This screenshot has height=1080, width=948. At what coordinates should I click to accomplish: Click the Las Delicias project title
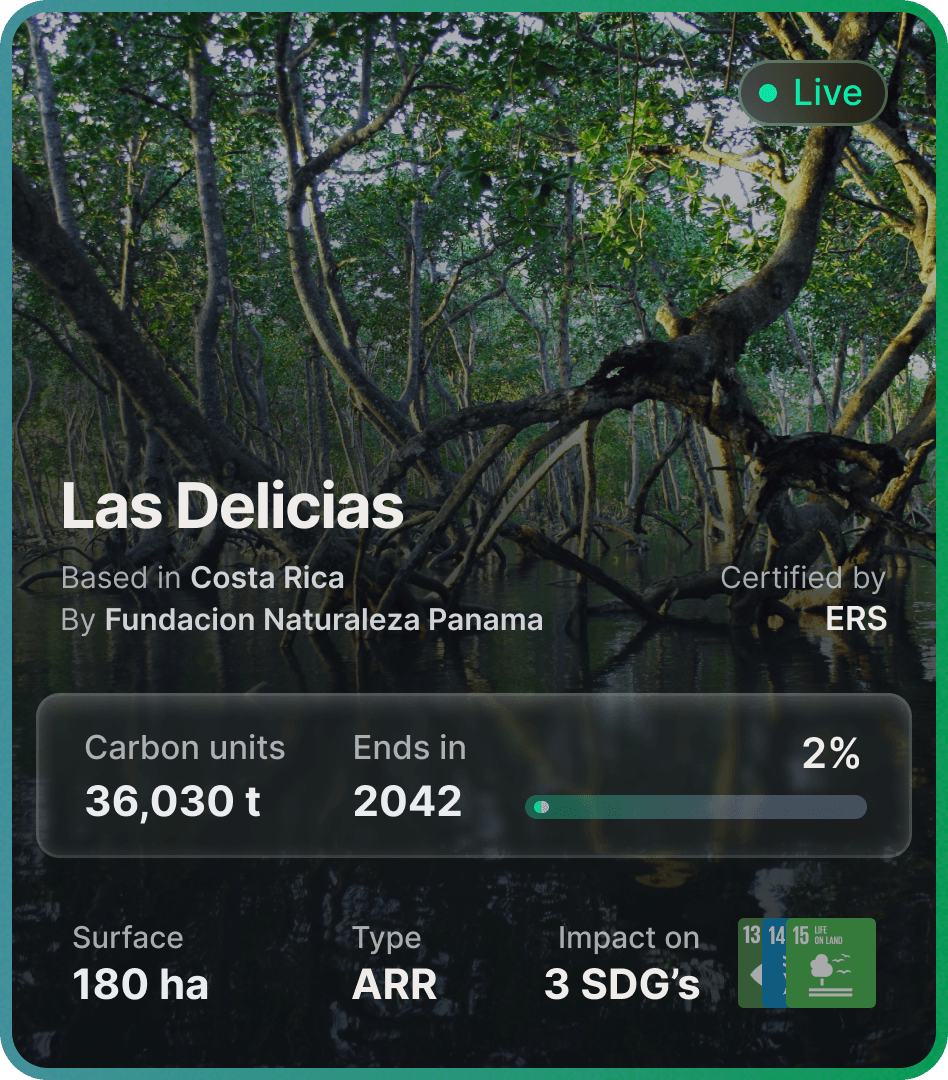pos(232,508)
